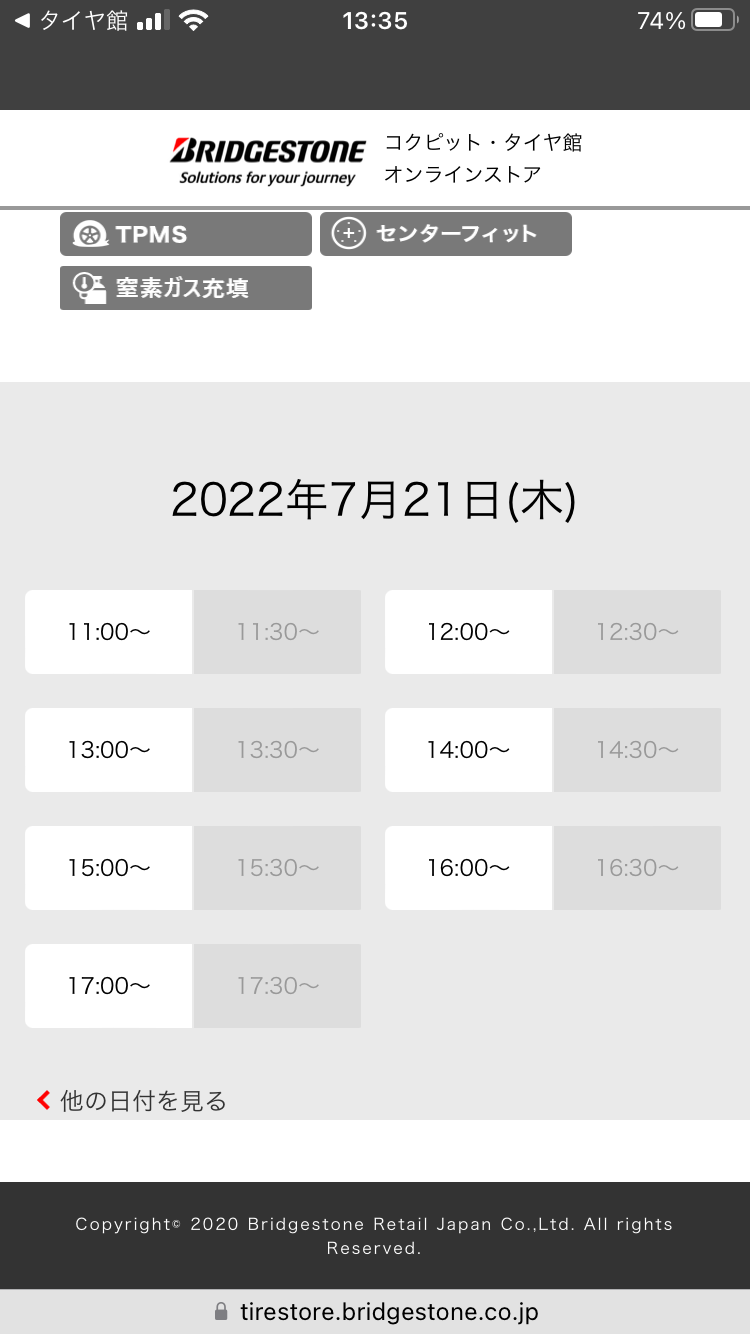Screen dimensions: 750x1334
Task: Select the 15:00〜 appointment slot
Action: 109,868
